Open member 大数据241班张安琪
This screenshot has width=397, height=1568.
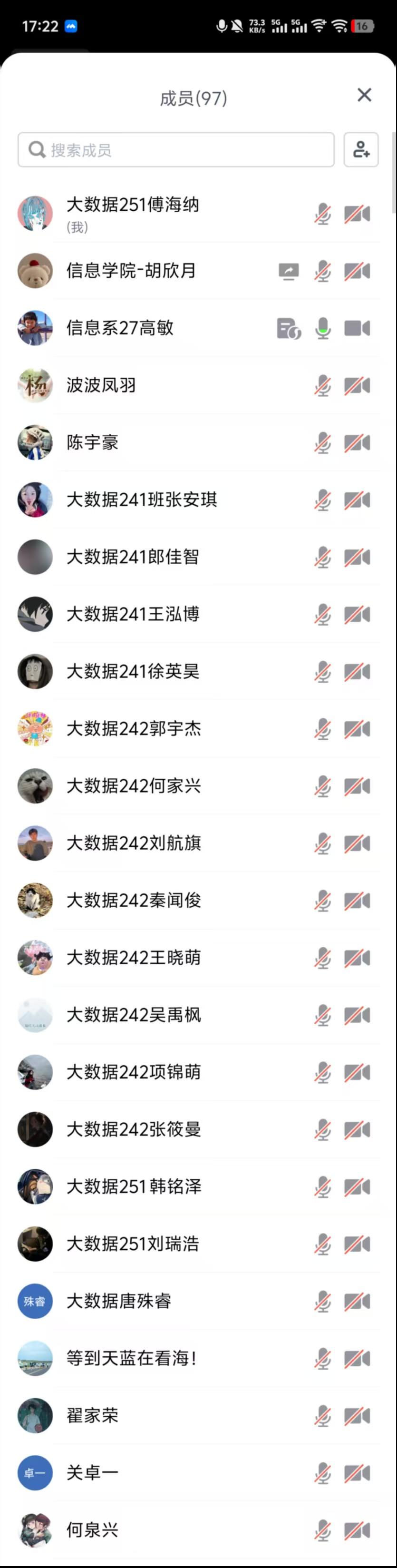pos(142,500)
